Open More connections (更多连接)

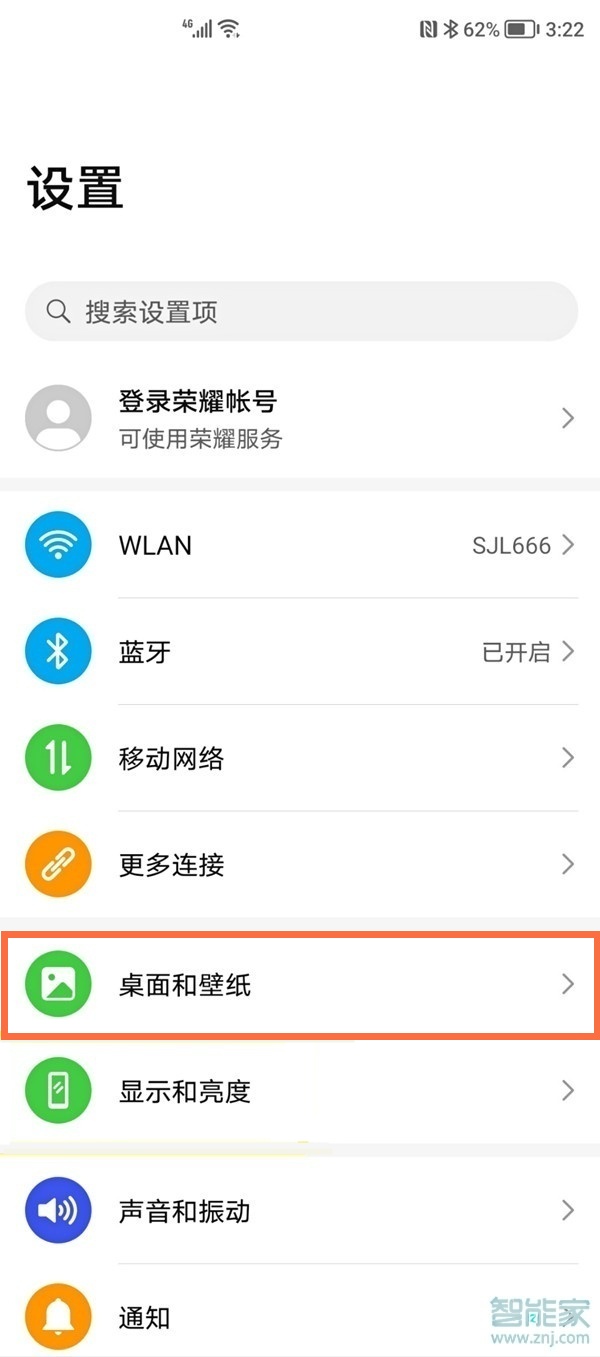pyautogui.click(x=300, y=864)
